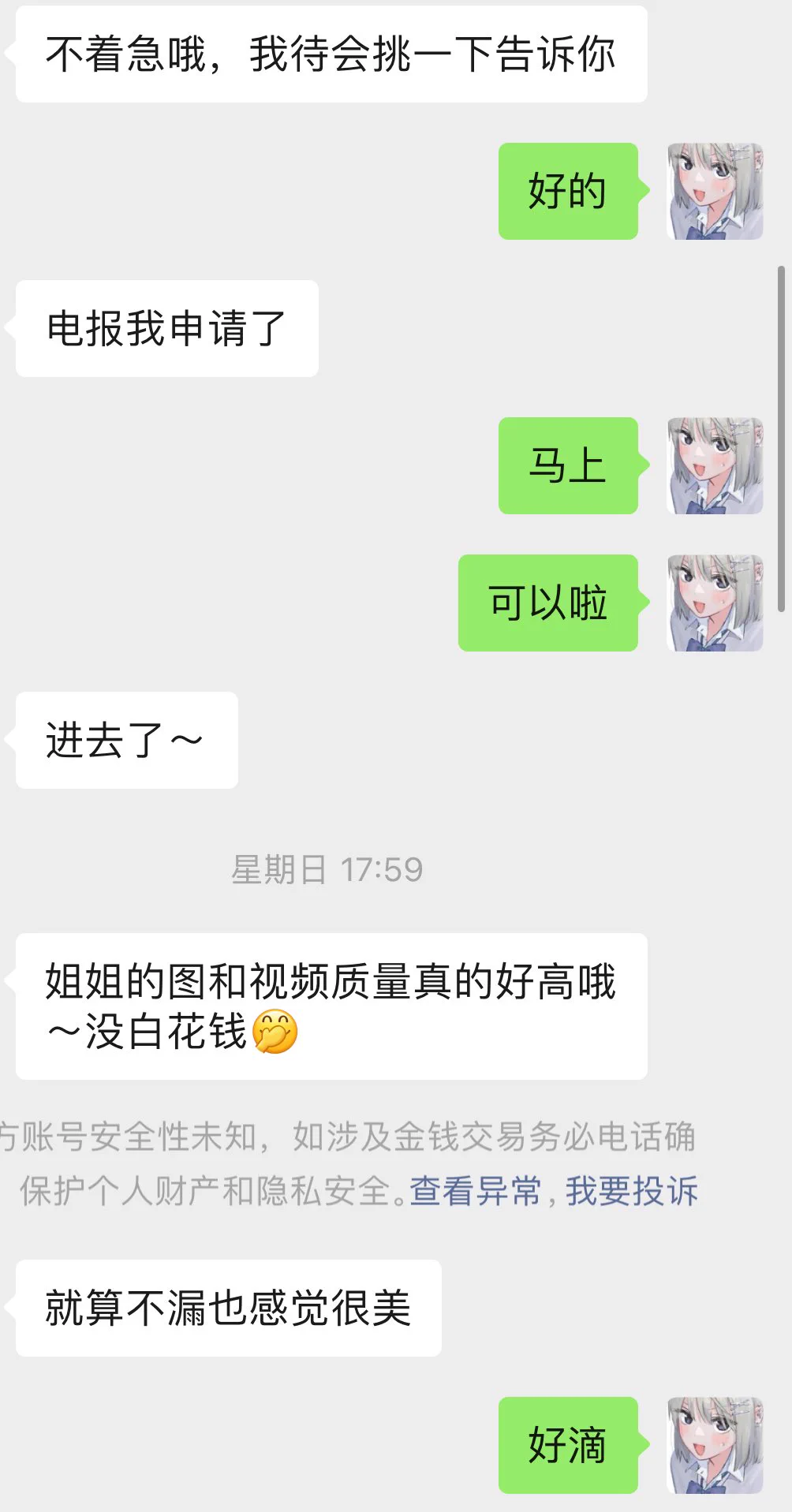
Task: Tap the 我要投诉 complaint link
Action: 631,1191
